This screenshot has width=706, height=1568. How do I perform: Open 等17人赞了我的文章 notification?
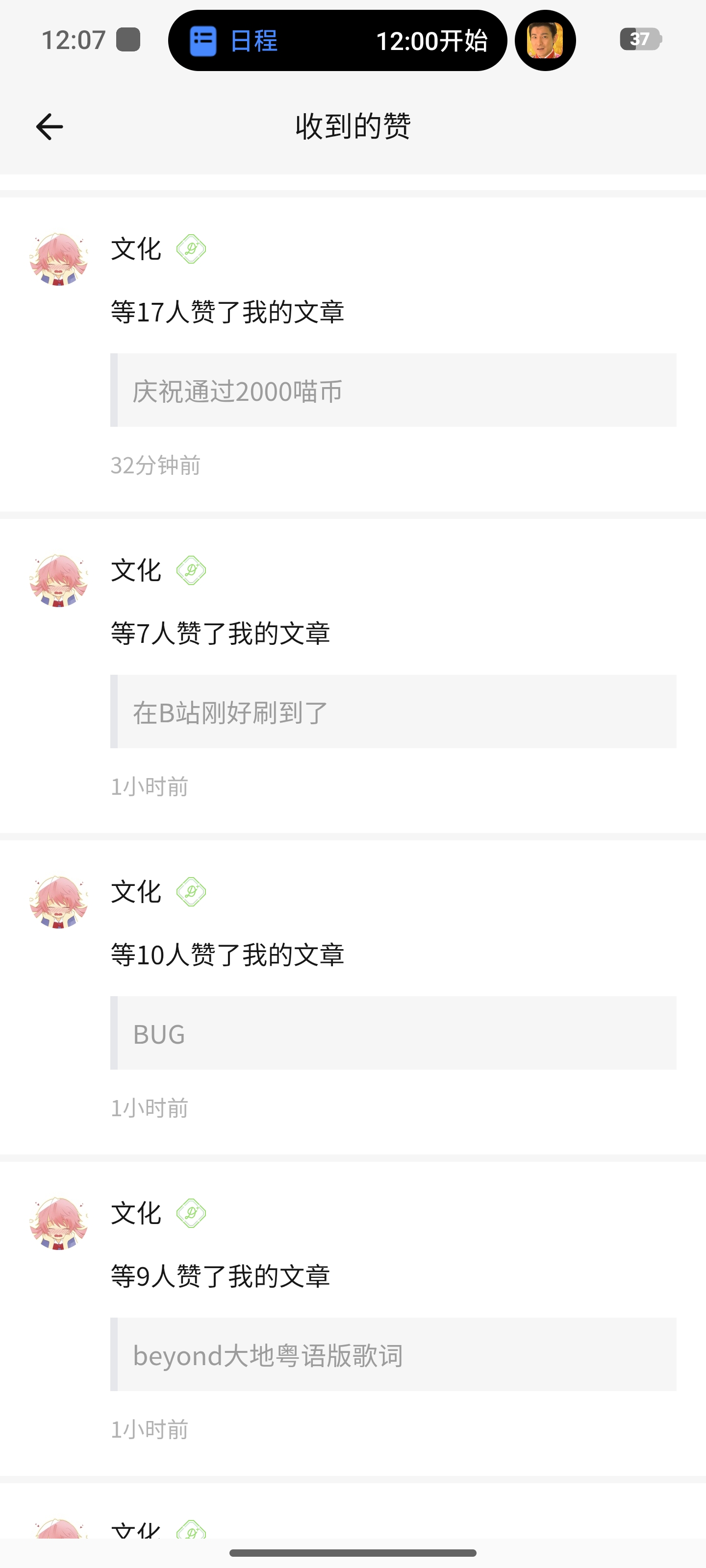228,312
